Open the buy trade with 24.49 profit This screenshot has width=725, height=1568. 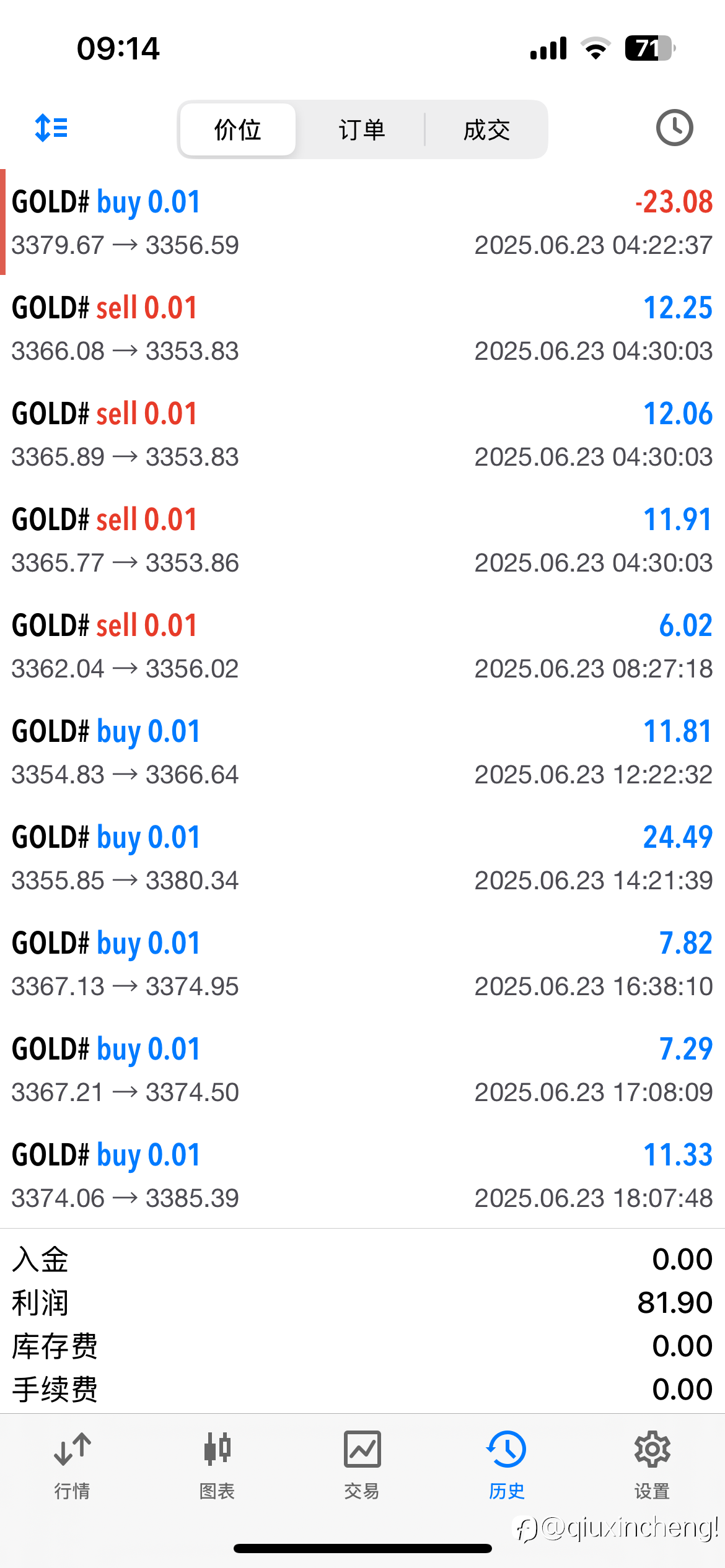tap(362, 857)
